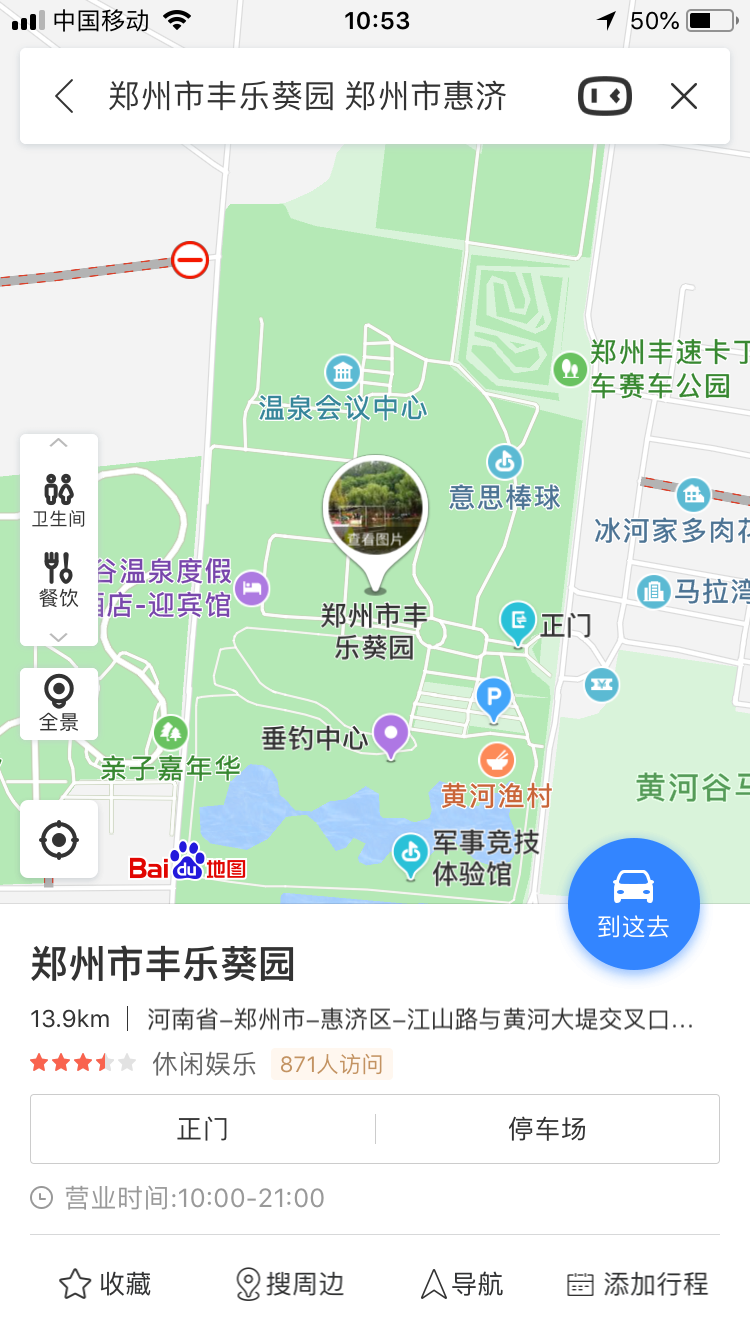The image size is (750, 1334).
Task: Select the 正门 entrance option
Action: pyautogui.click(x=203, y=1129)
